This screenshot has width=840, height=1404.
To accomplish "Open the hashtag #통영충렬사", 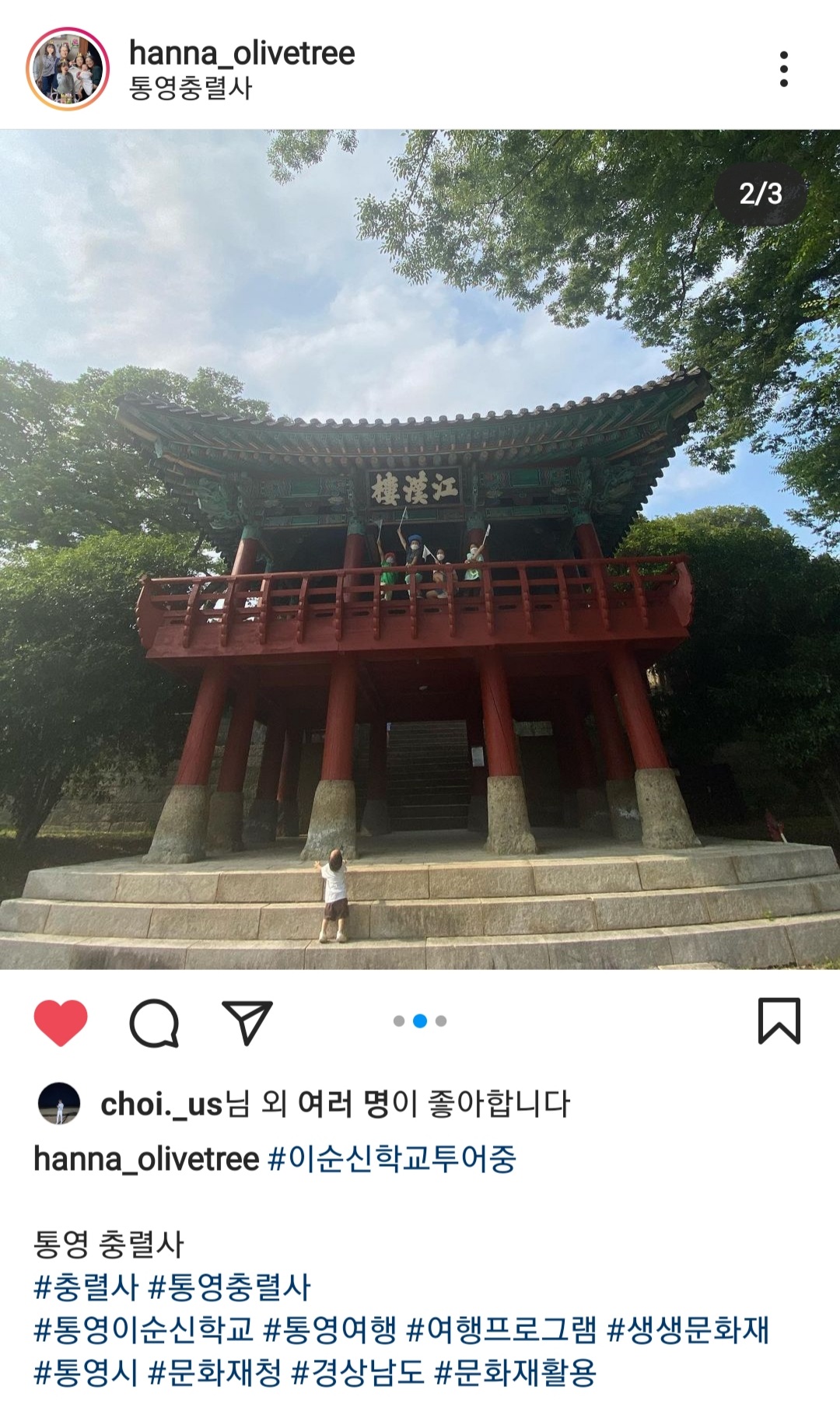I will tap(229, 1287).
